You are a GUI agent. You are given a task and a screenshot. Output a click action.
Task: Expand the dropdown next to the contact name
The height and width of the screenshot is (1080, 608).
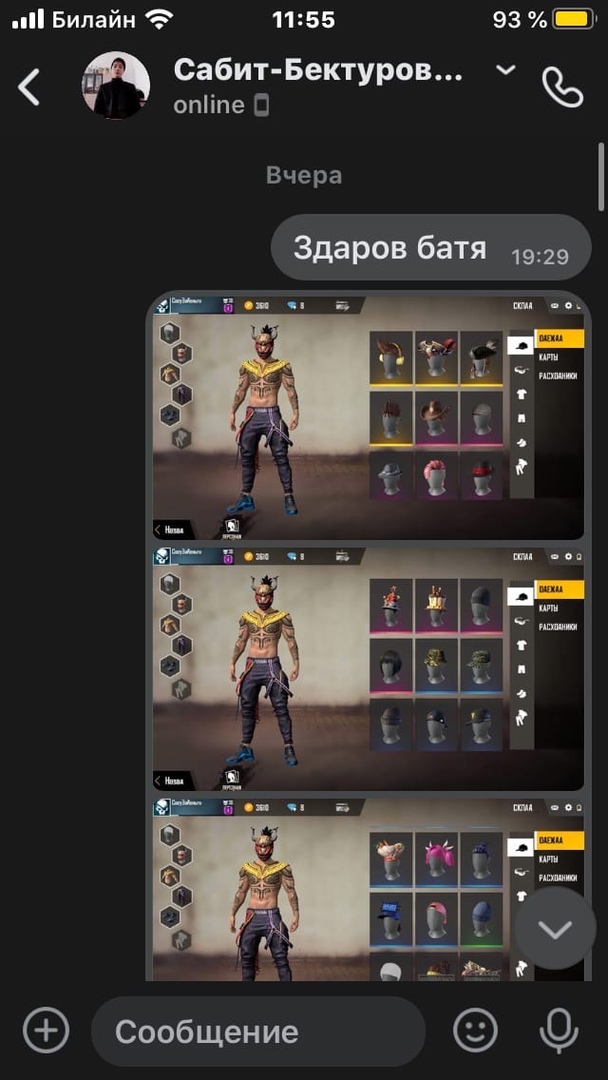pos(506,70)
